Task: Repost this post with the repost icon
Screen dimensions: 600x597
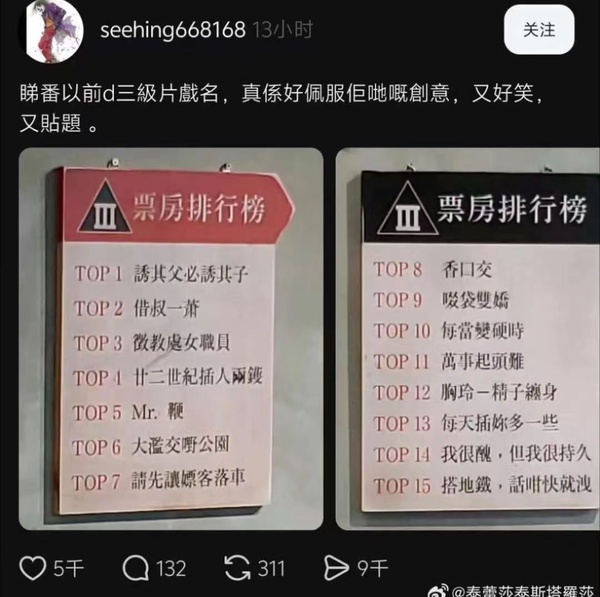Action: (x=237, y=568)
